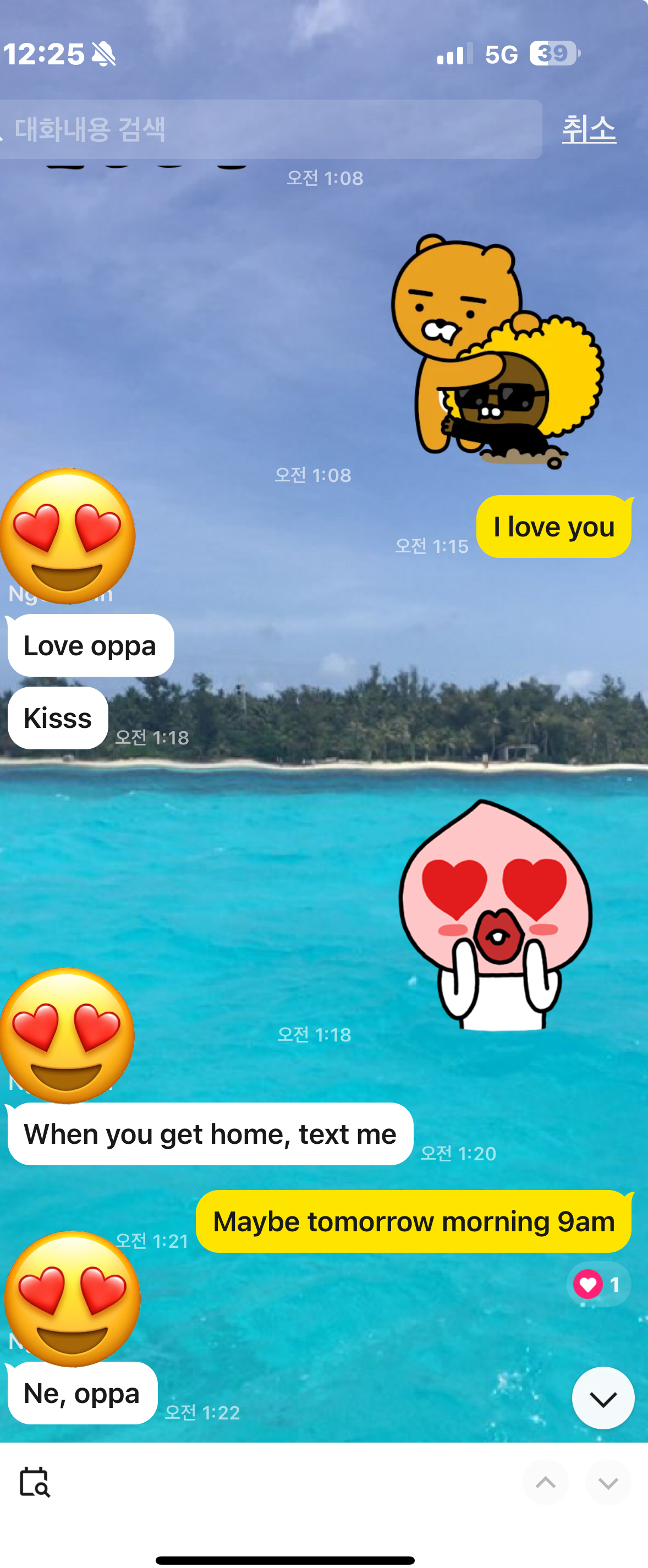Jump to latest message with down-arrow button
Viewport: 648px width, 1568px height.
(602, 1398)
